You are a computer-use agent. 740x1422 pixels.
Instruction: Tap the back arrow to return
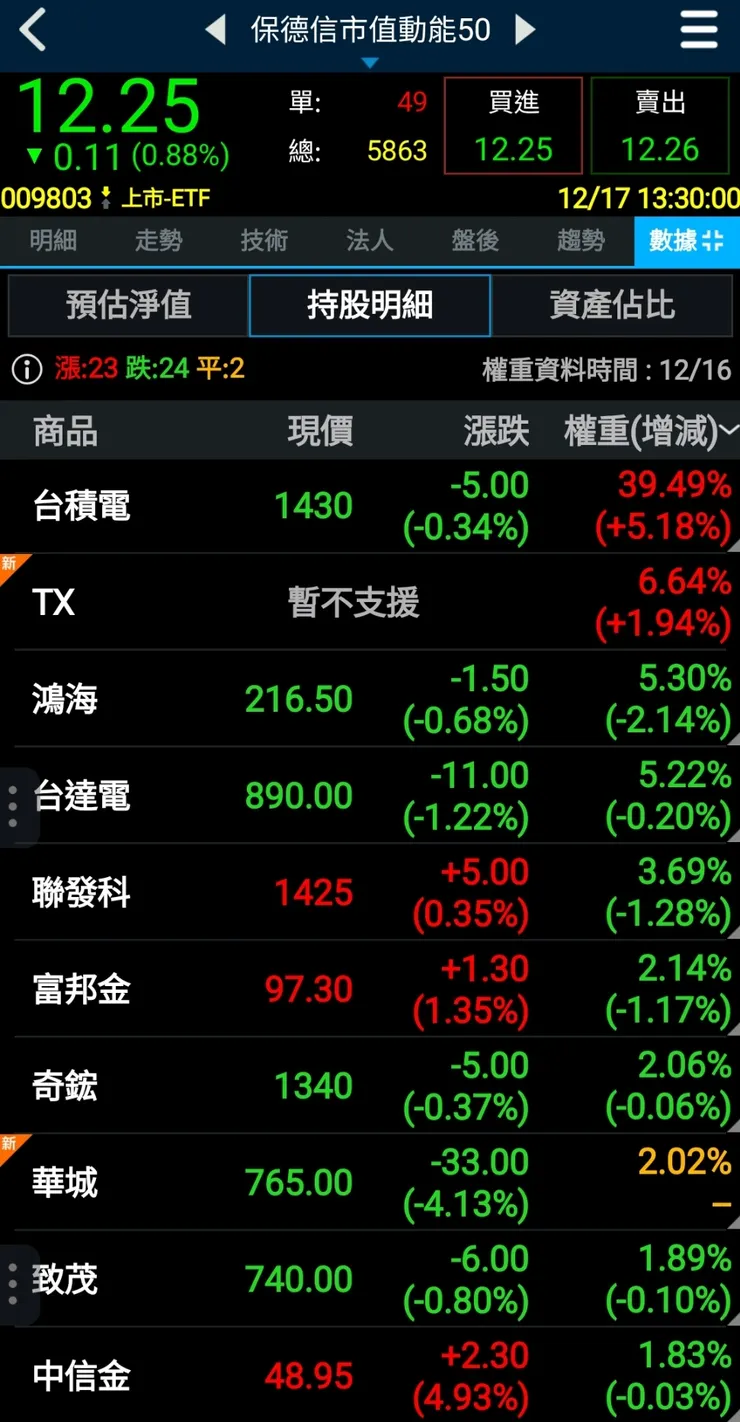(32, 30)
